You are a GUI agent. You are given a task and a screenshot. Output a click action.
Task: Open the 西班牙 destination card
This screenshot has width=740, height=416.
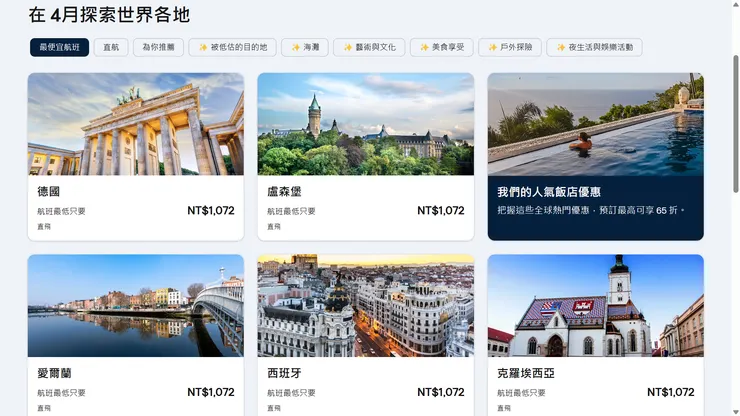(x=366, y=335)
